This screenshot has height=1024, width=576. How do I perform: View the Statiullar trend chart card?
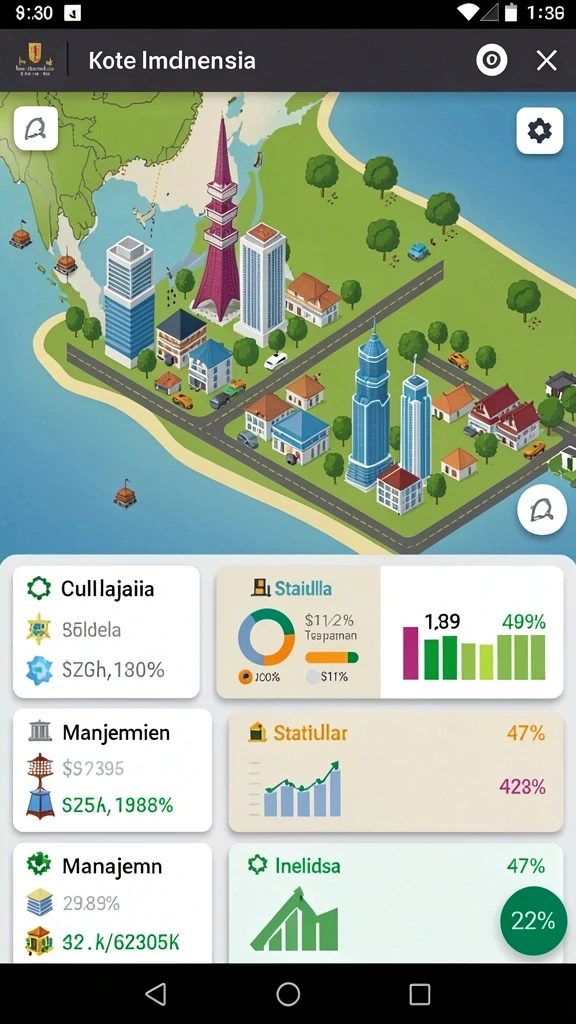click(x=396, y=771)
